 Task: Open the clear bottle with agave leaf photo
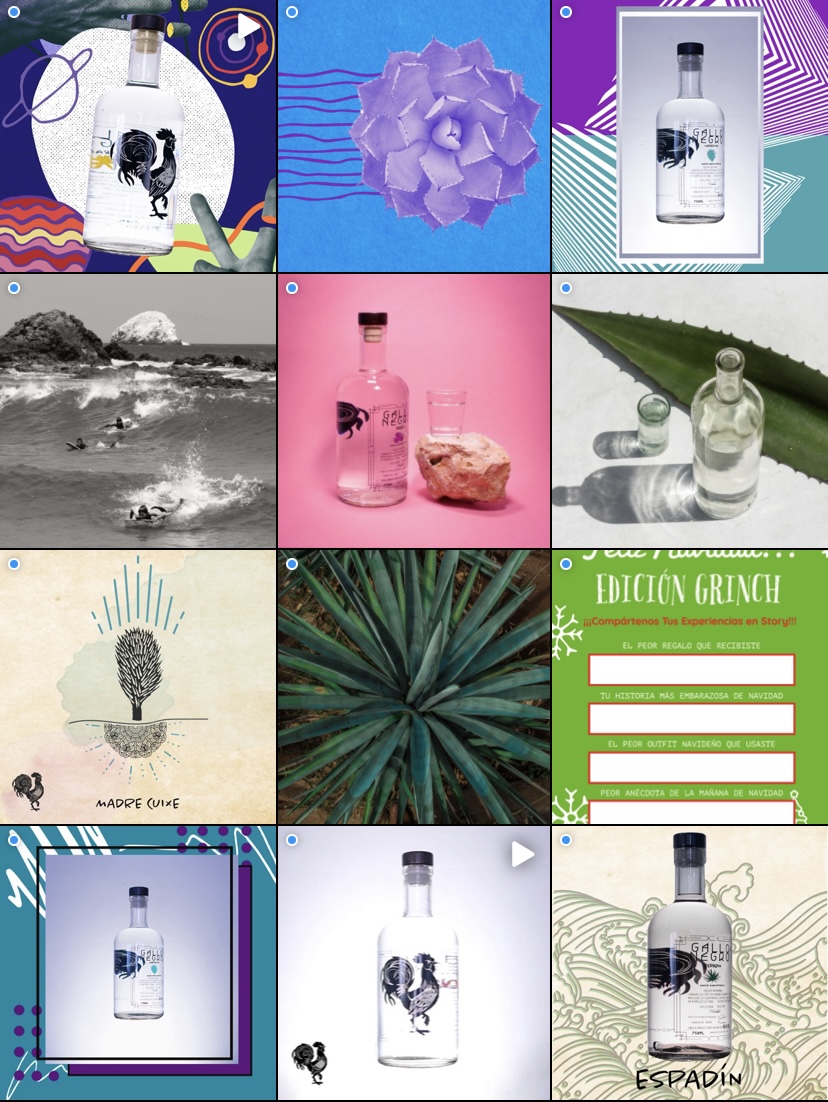pos(690,411)
